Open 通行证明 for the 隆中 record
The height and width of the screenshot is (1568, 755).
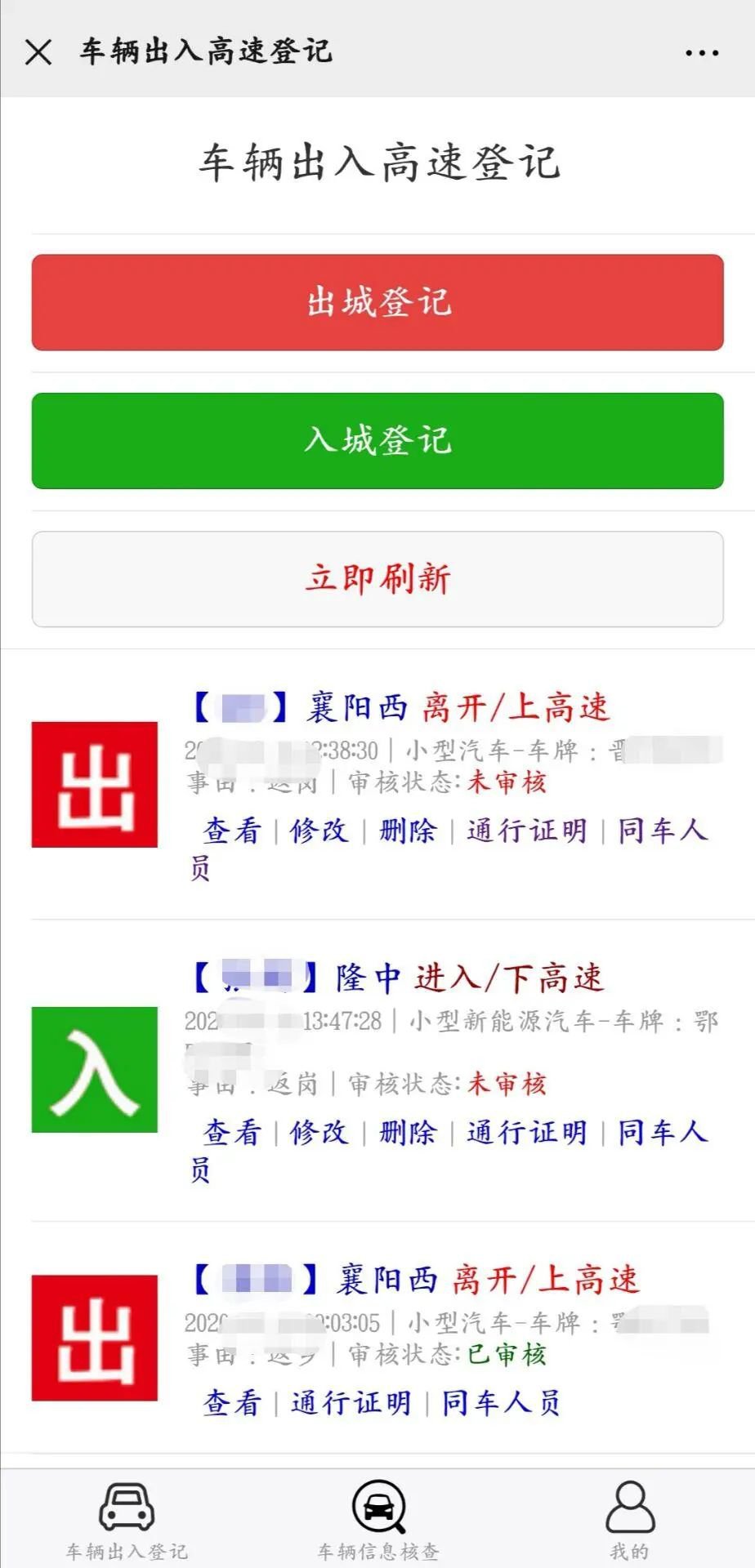(x=527, y=1133)
